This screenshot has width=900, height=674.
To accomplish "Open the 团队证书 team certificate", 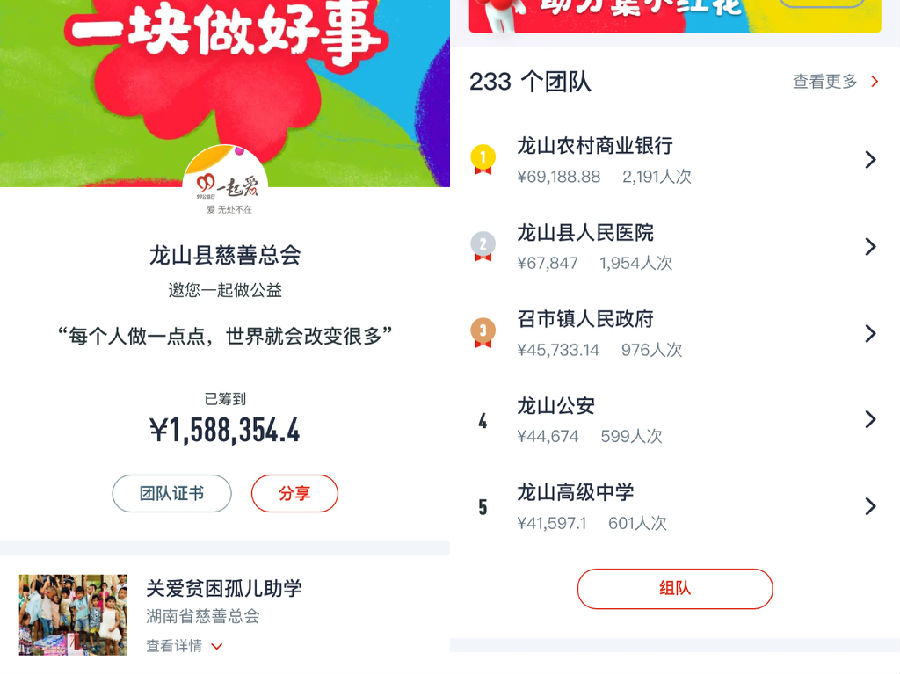I will click(171, 493).
